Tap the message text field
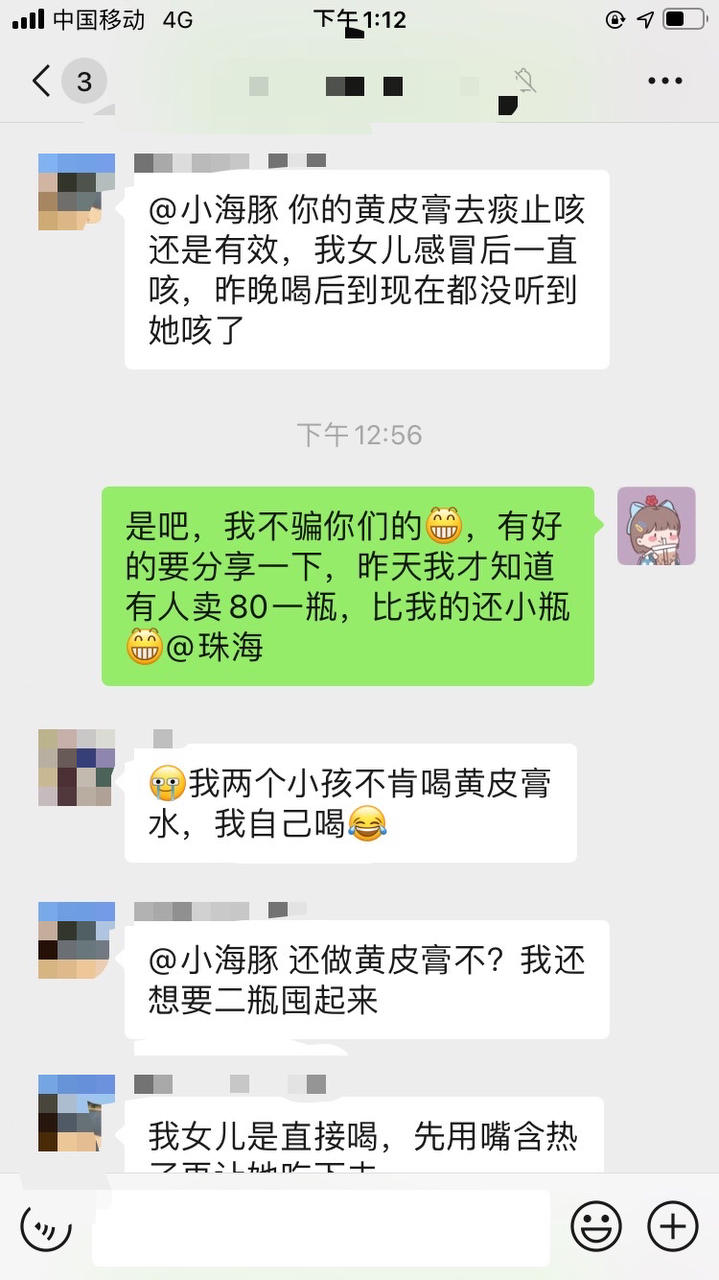This screenshot has width=719, height=1280. tap(320, 1227)
